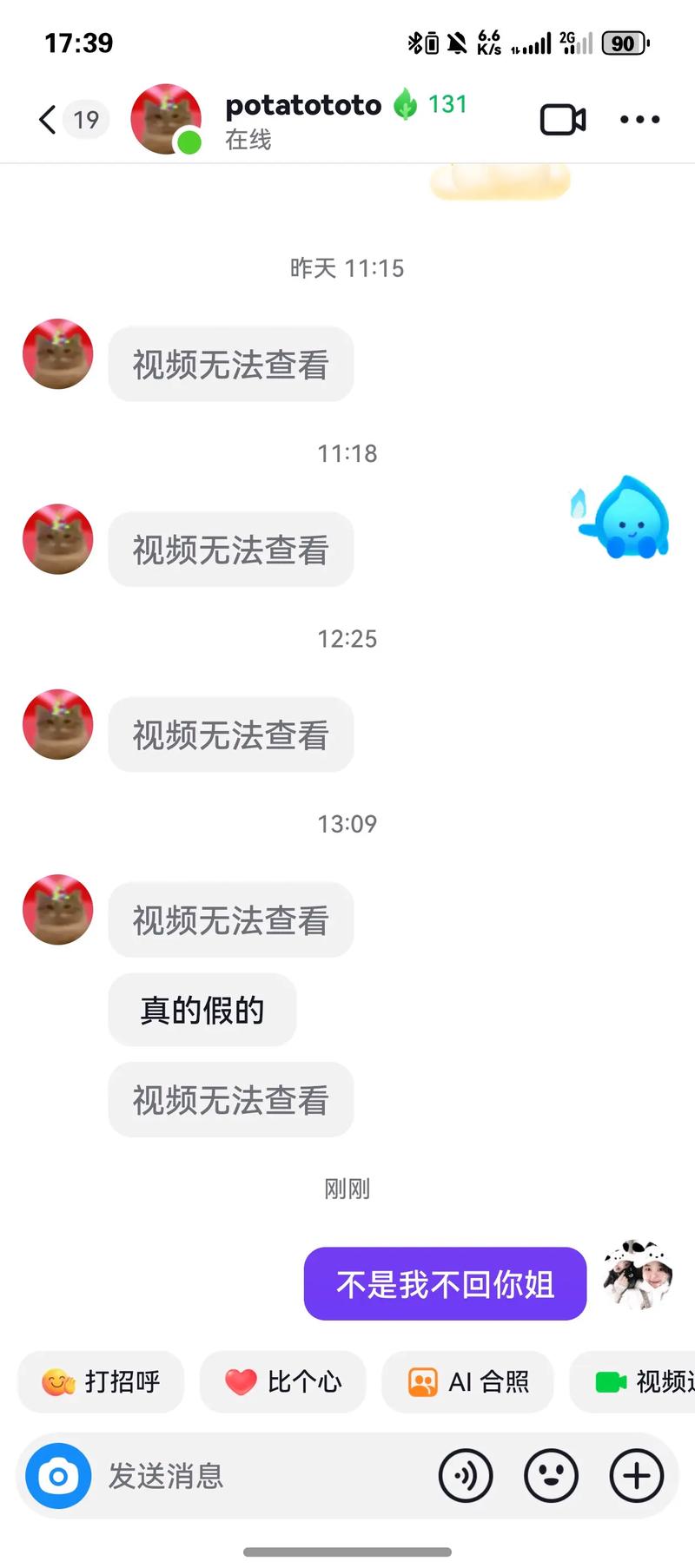Start a video call with potatototo
The image size is (695, 1568).
[562, 120]
